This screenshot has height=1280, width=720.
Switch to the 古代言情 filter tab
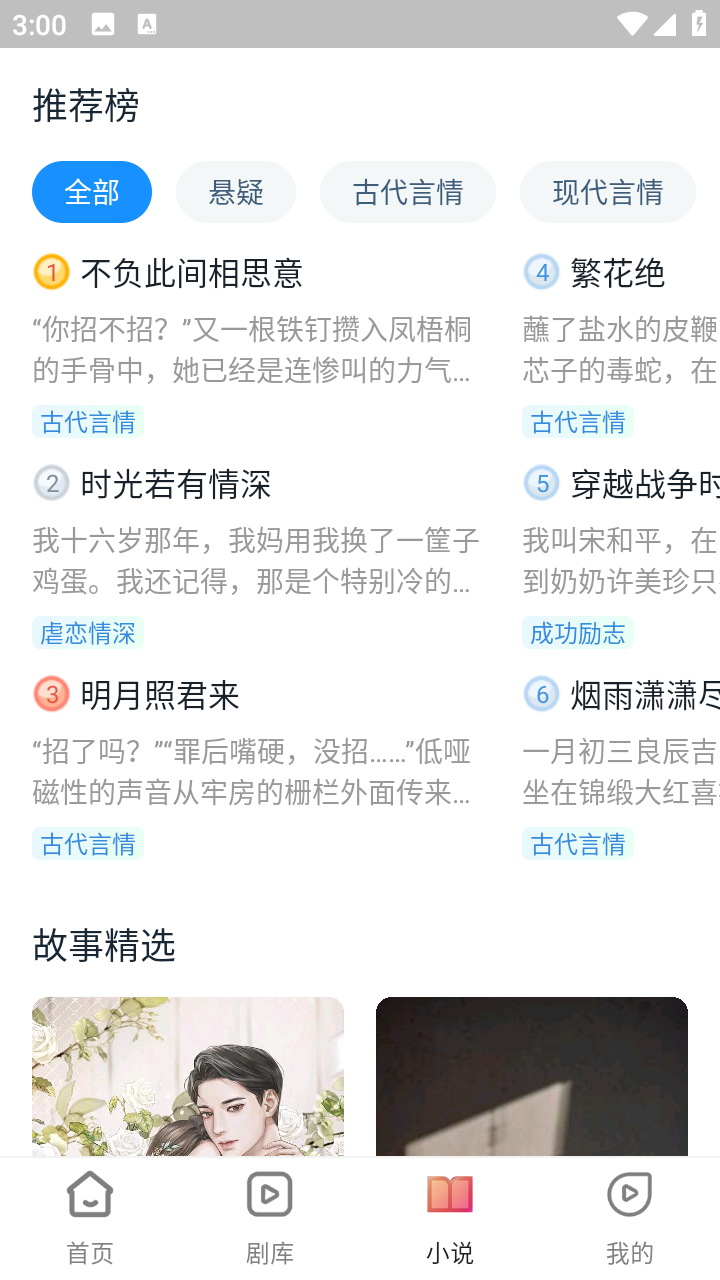pyautogui.click(x=407, y=191)
